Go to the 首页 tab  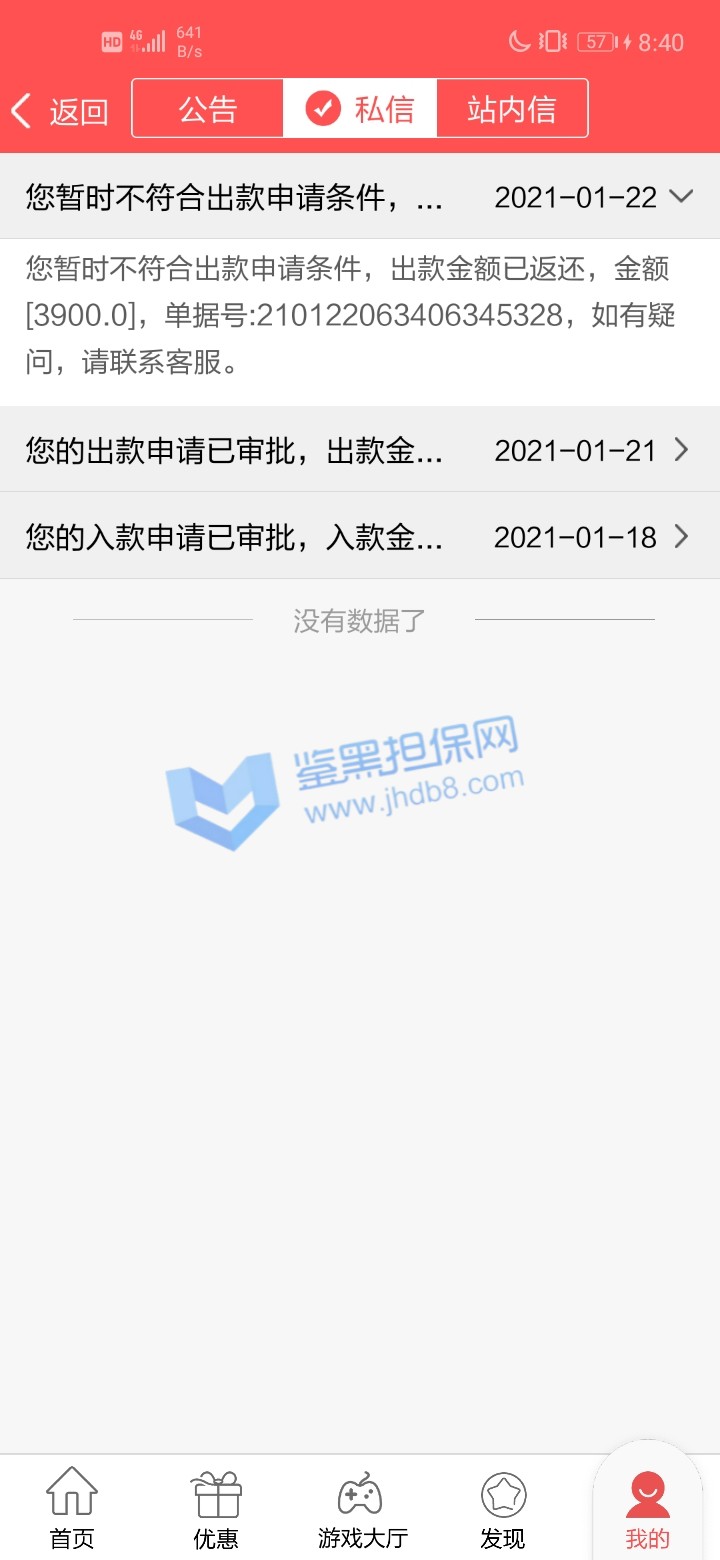coord(72,1509)
